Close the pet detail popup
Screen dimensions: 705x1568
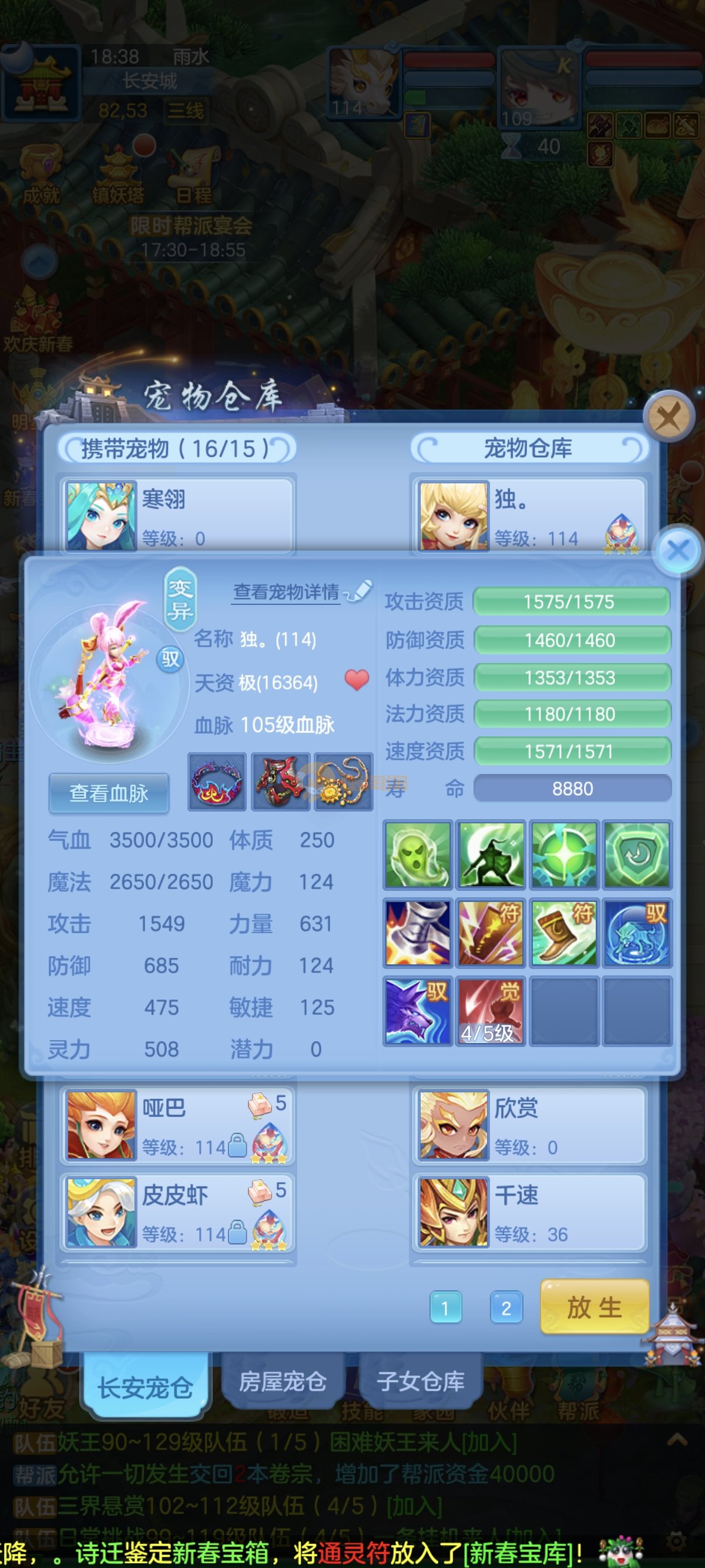click(677, 551)
